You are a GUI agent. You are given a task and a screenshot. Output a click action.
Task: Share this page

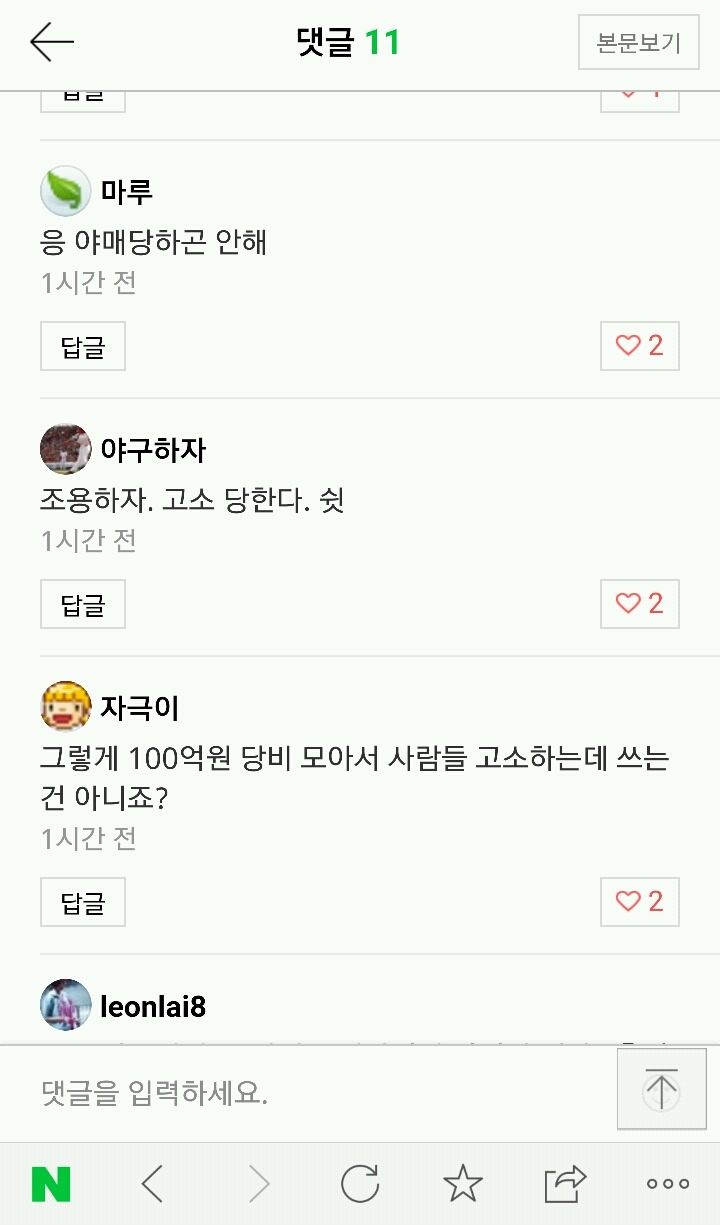[x=565, y=1185]
